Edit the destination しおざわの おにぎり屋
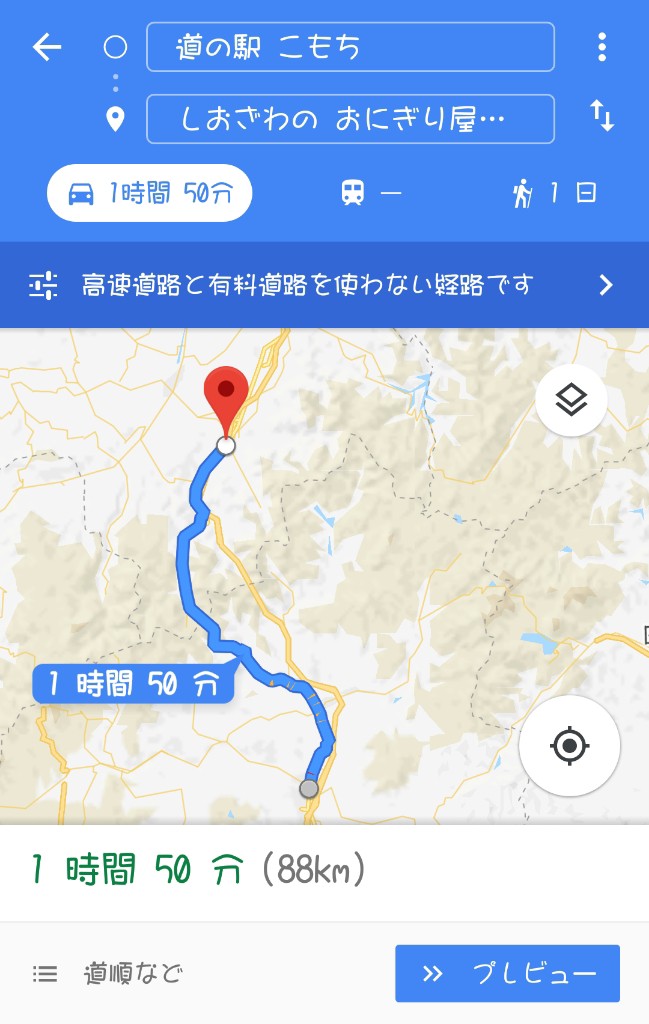Screen dimensions: 649x1024 click(350, 120)
